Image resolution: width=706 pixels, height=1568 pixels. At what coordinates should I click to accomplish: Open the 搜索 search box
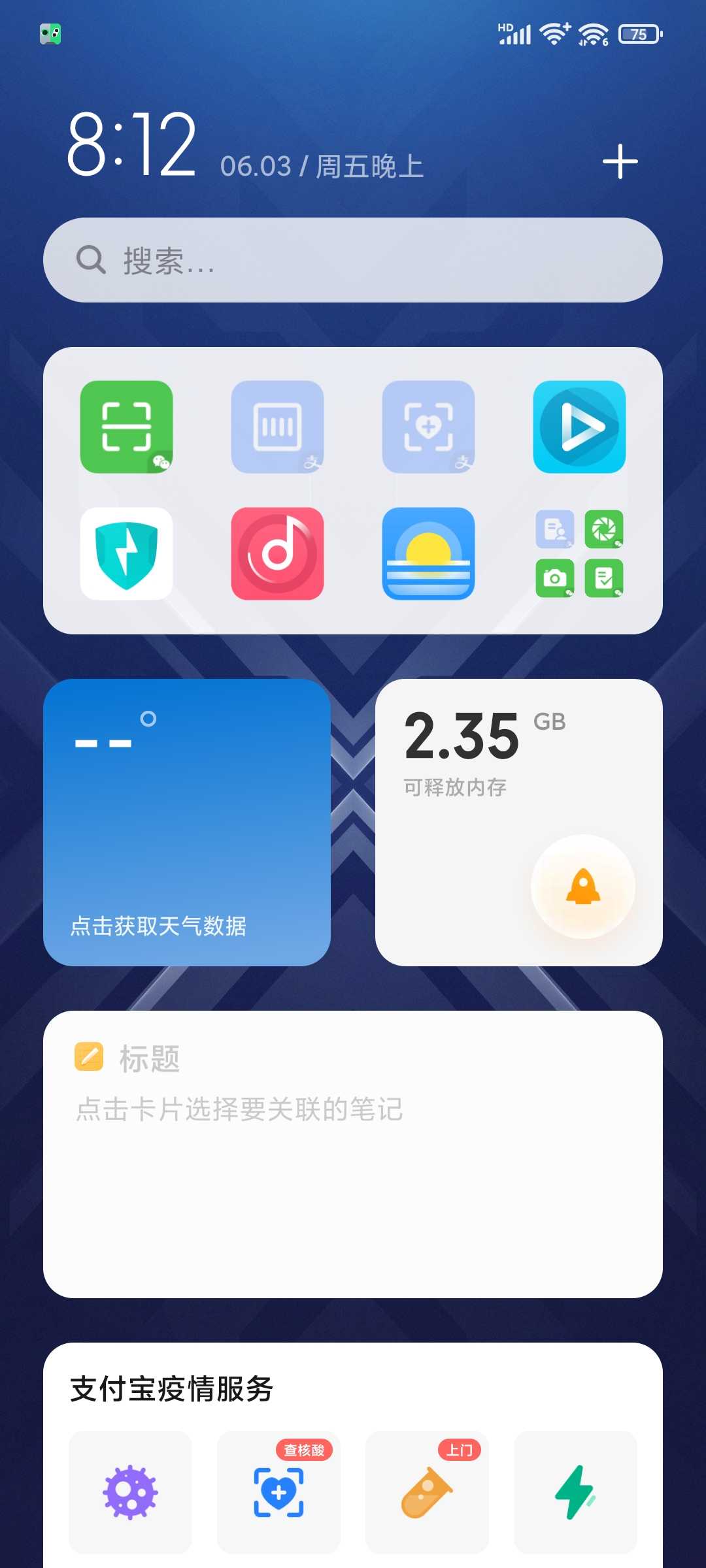pos(353,260)
